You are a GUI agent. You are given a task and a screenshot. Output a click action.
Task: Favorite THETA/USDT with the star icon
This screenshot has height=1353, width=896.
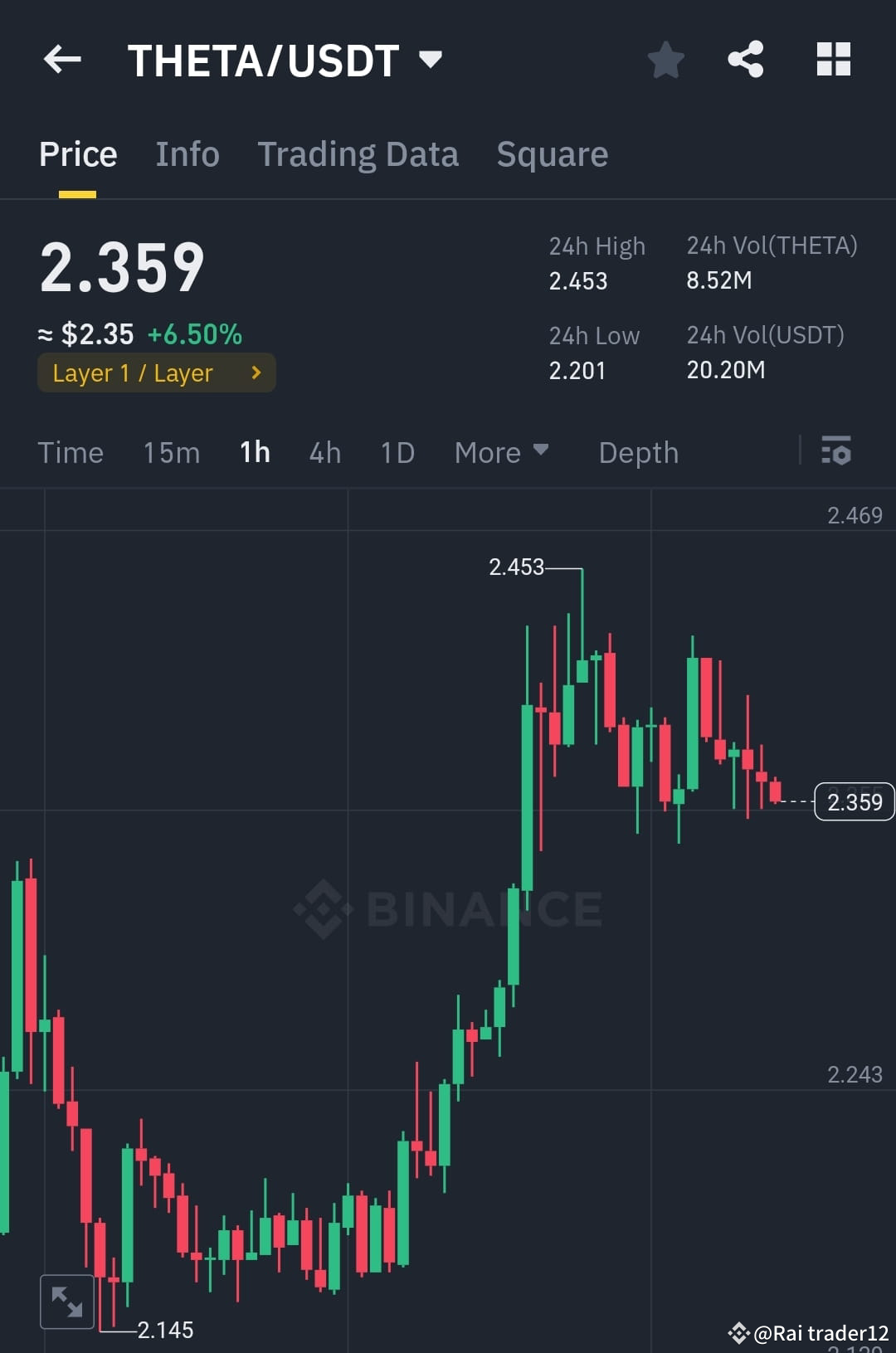point(666,59)
